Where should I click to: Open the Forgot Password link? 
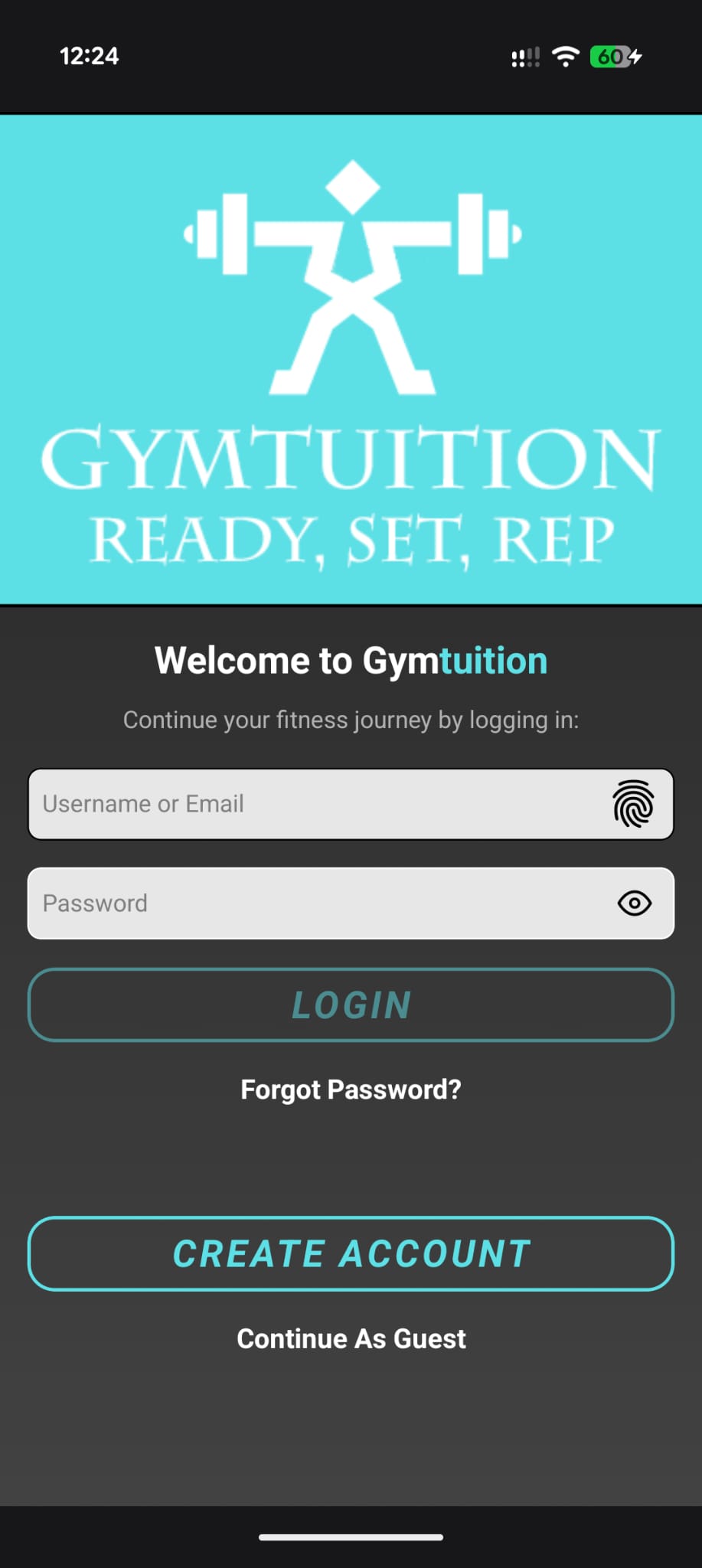coord(351,1089)
